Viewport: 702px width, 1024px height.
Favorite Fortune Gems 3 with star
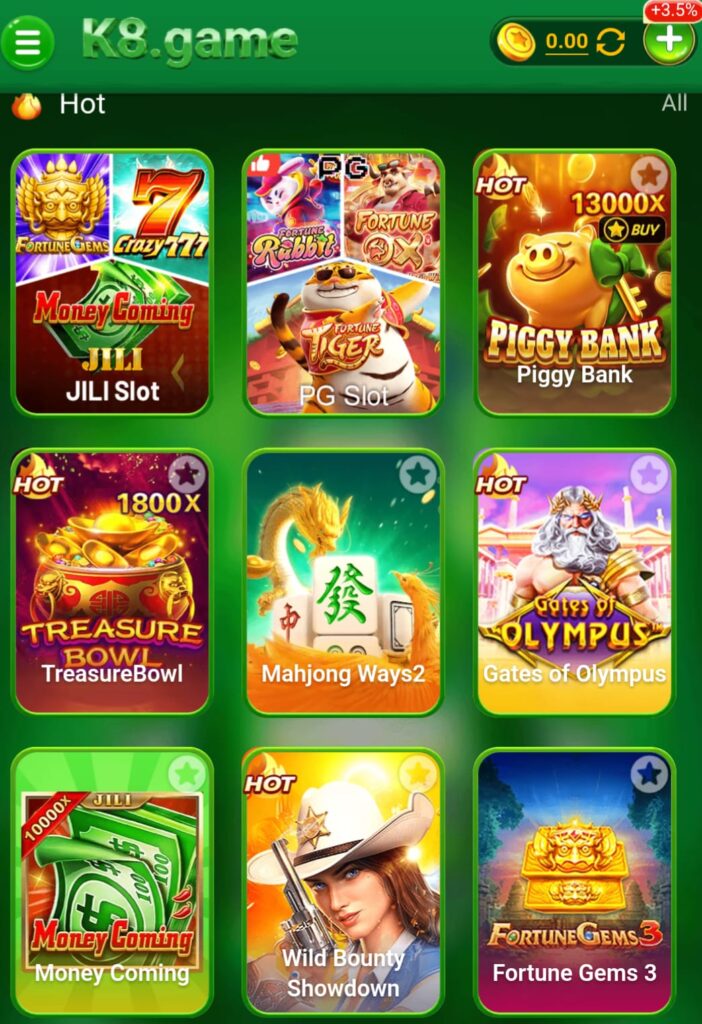point(650,773)
